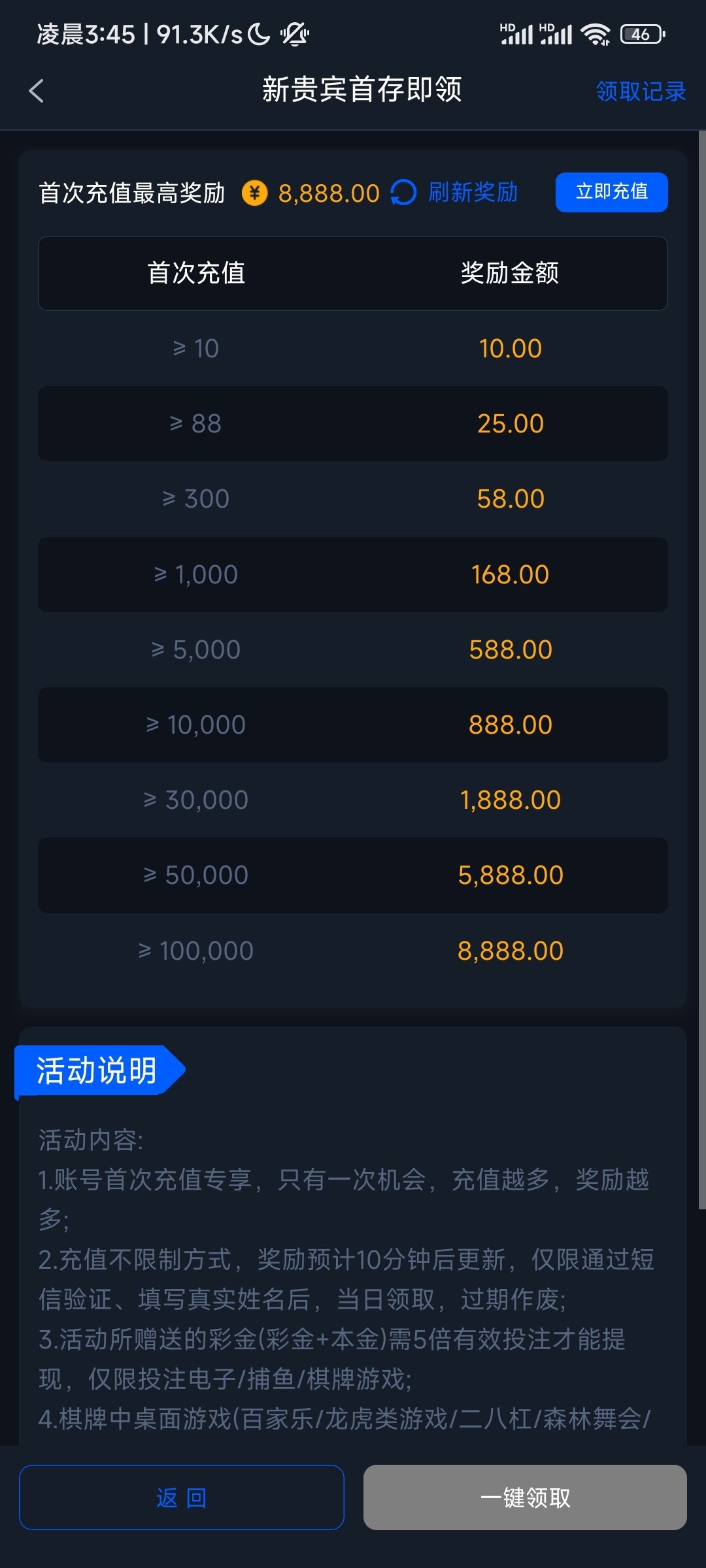Open 领取记录 claim records
The height and width of the screenshot is (1568, 706).
640,91
